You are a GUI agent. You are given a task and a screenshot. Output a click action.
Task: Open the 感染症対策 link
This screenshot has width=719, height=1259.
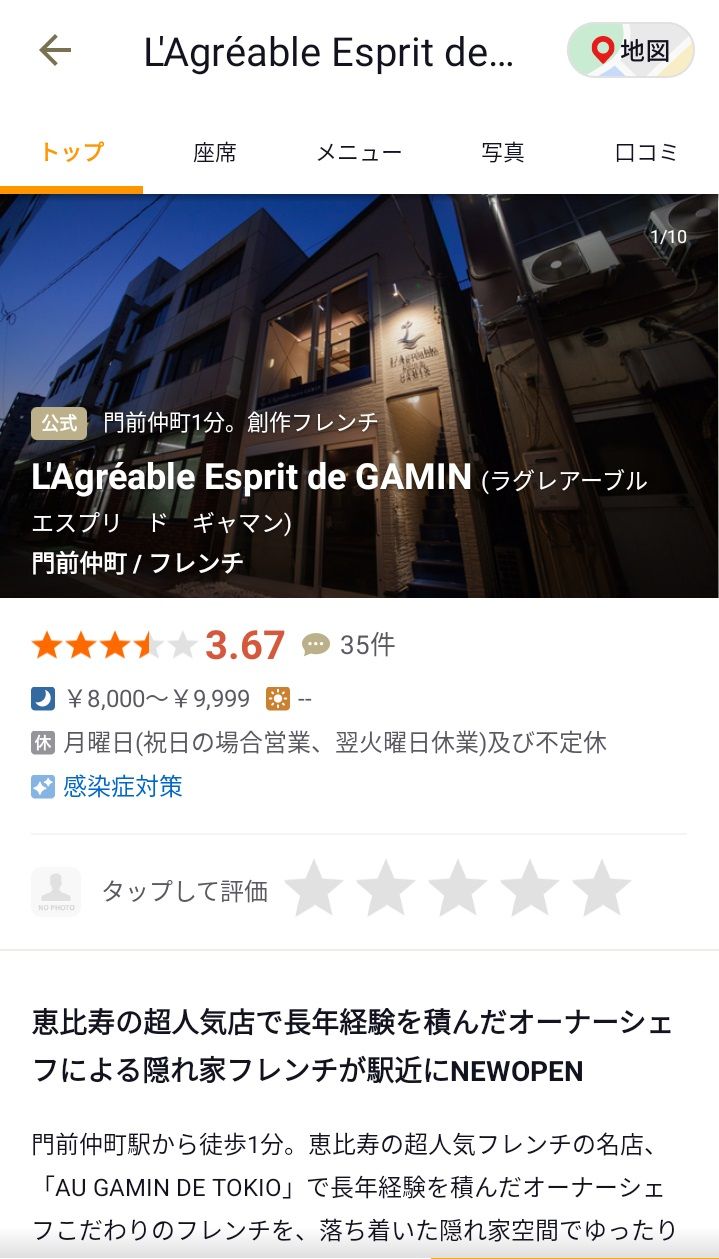[x=122, y=787]
